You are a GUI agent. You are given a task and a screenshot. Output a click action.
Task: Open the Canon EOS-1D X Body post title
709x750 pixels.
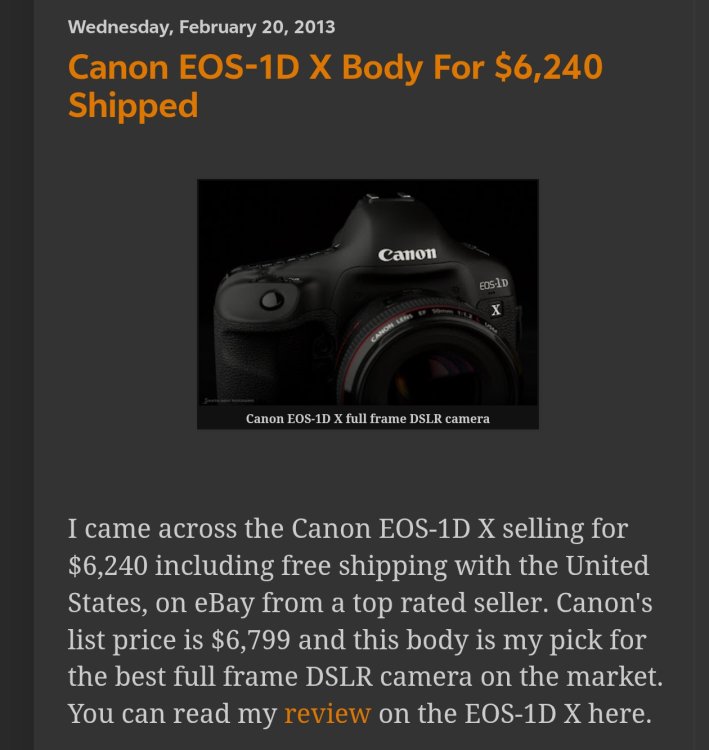point(335,86)
